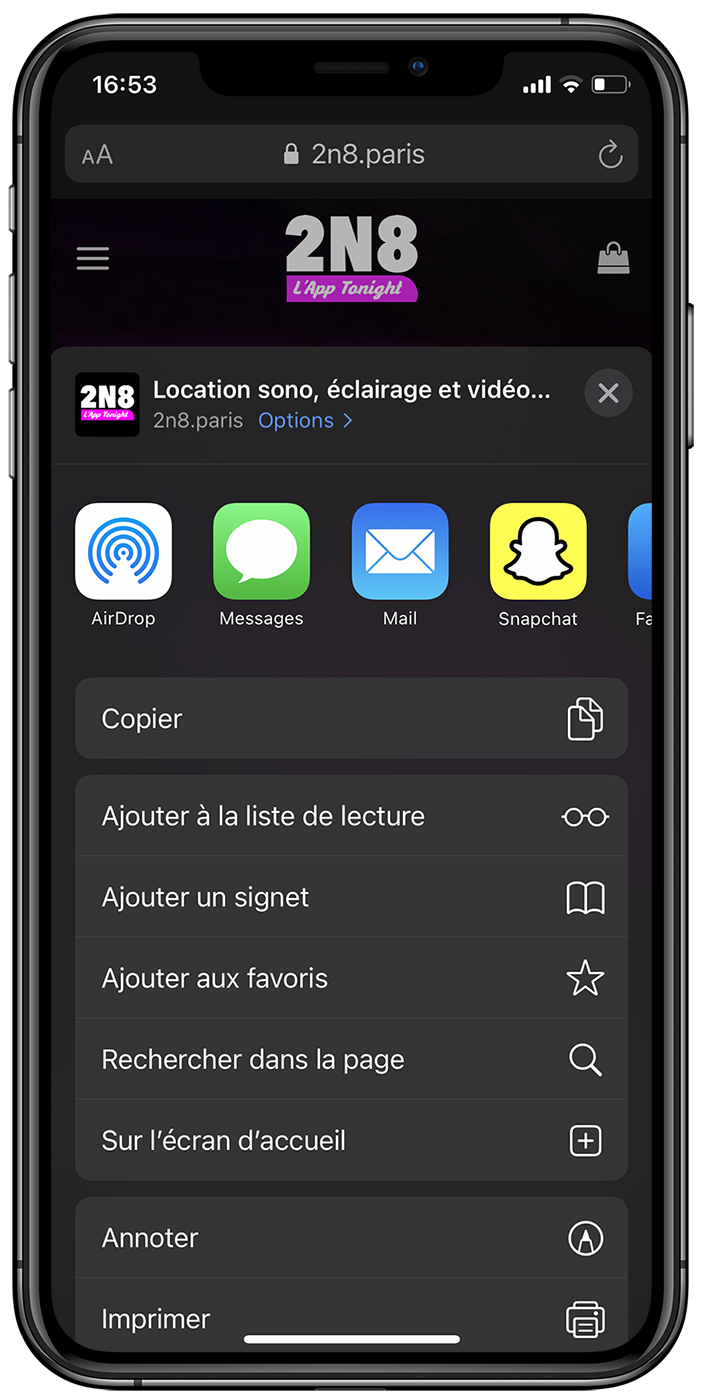
Task: Close the share sheet
Action: (x=608, y=393)
